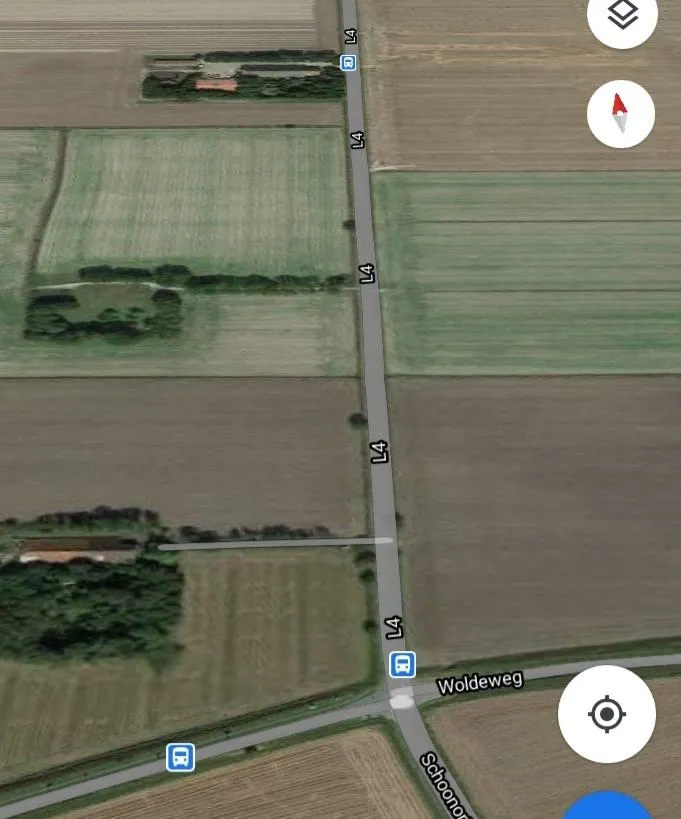This screenshot has height=819, width=681.
Task: Tap the compass to reset north
Action: tap(621, 114)
